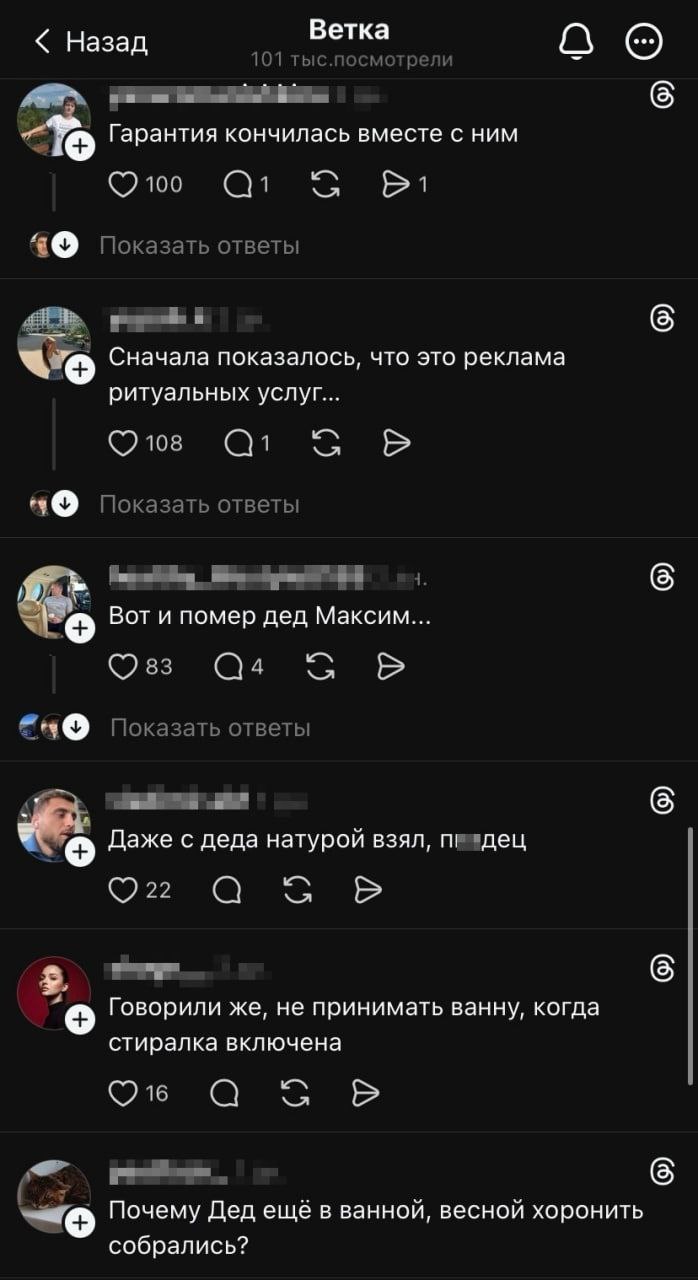Like 'Вот и помер дед Максим' comment
Image resolution: width=698 pixels, height=1280 pixels.
(122, 666)
